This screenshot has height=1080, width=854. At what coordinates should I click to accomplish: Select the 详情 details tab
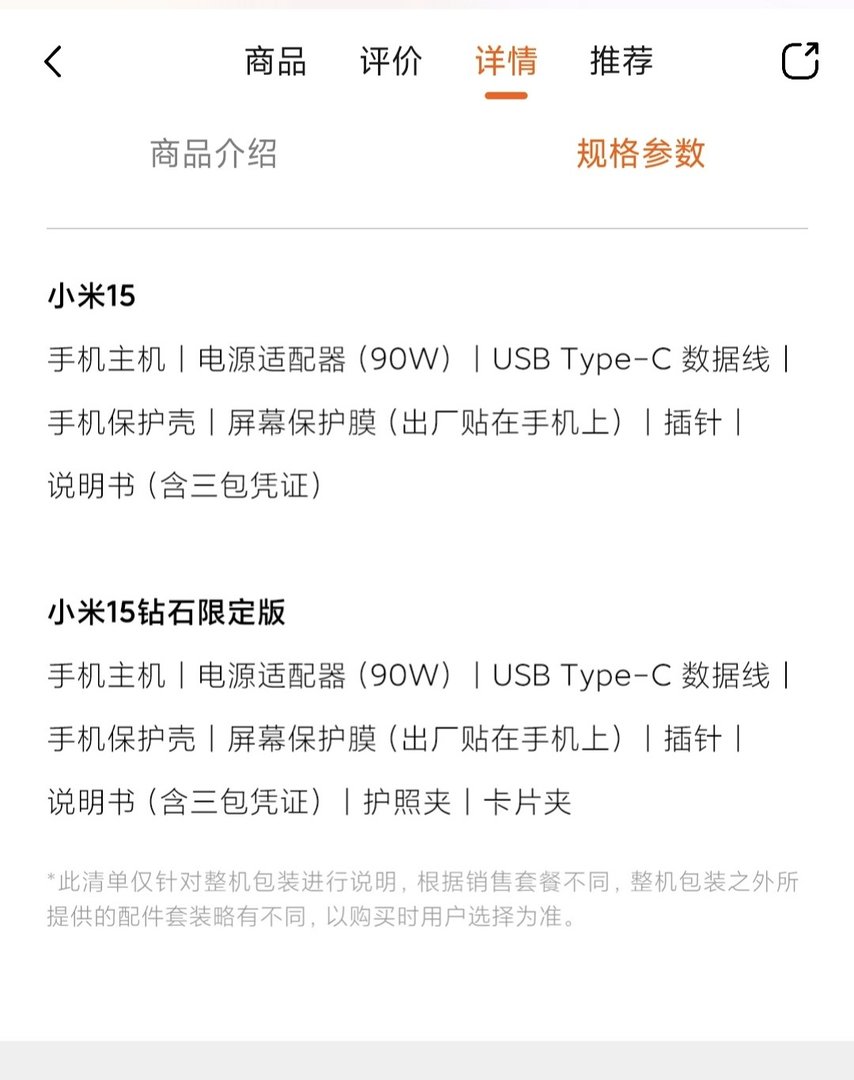506,62
